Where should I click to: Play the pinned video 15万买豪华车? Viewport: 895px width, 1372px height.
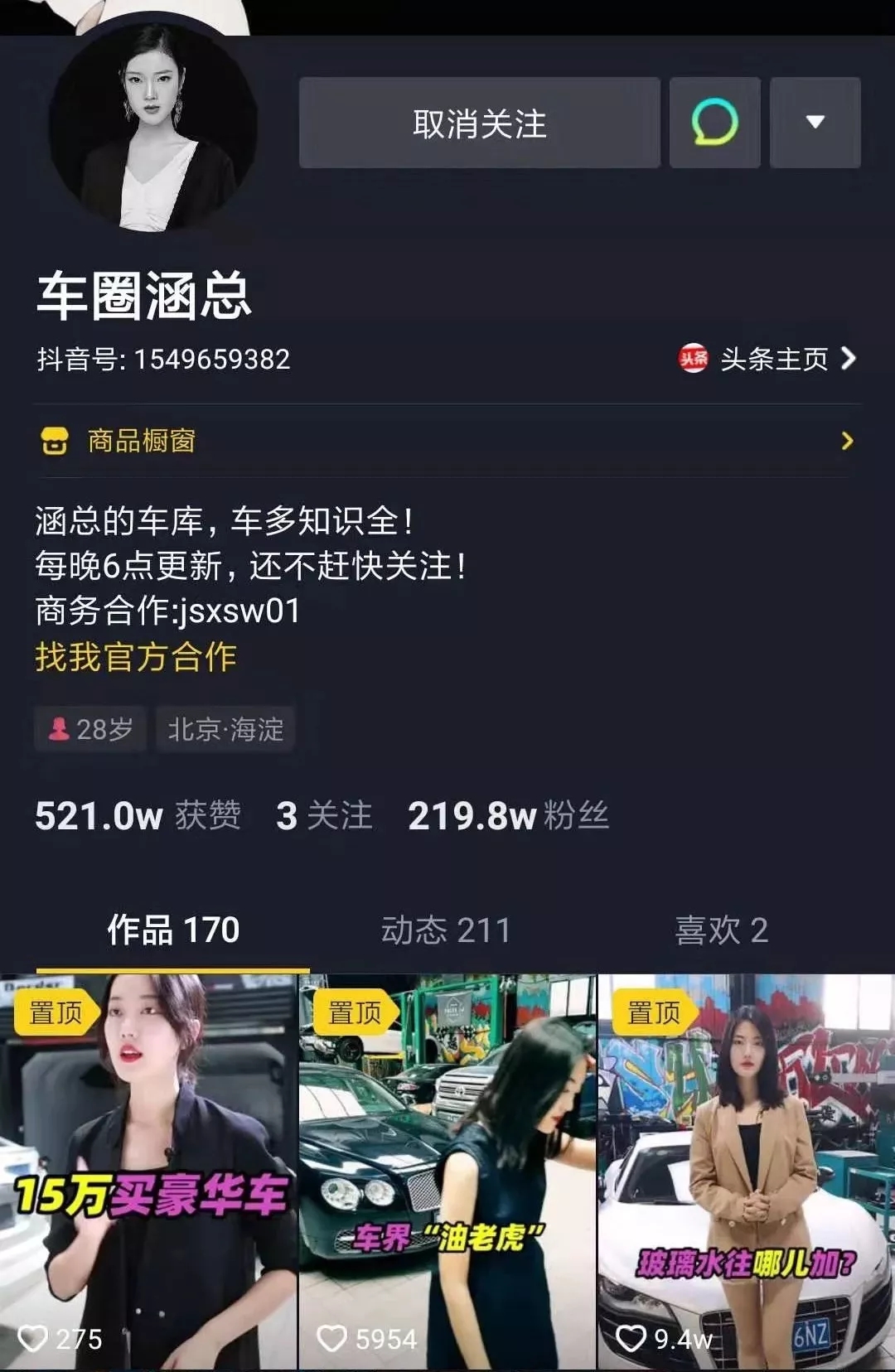pos(148,1172)
